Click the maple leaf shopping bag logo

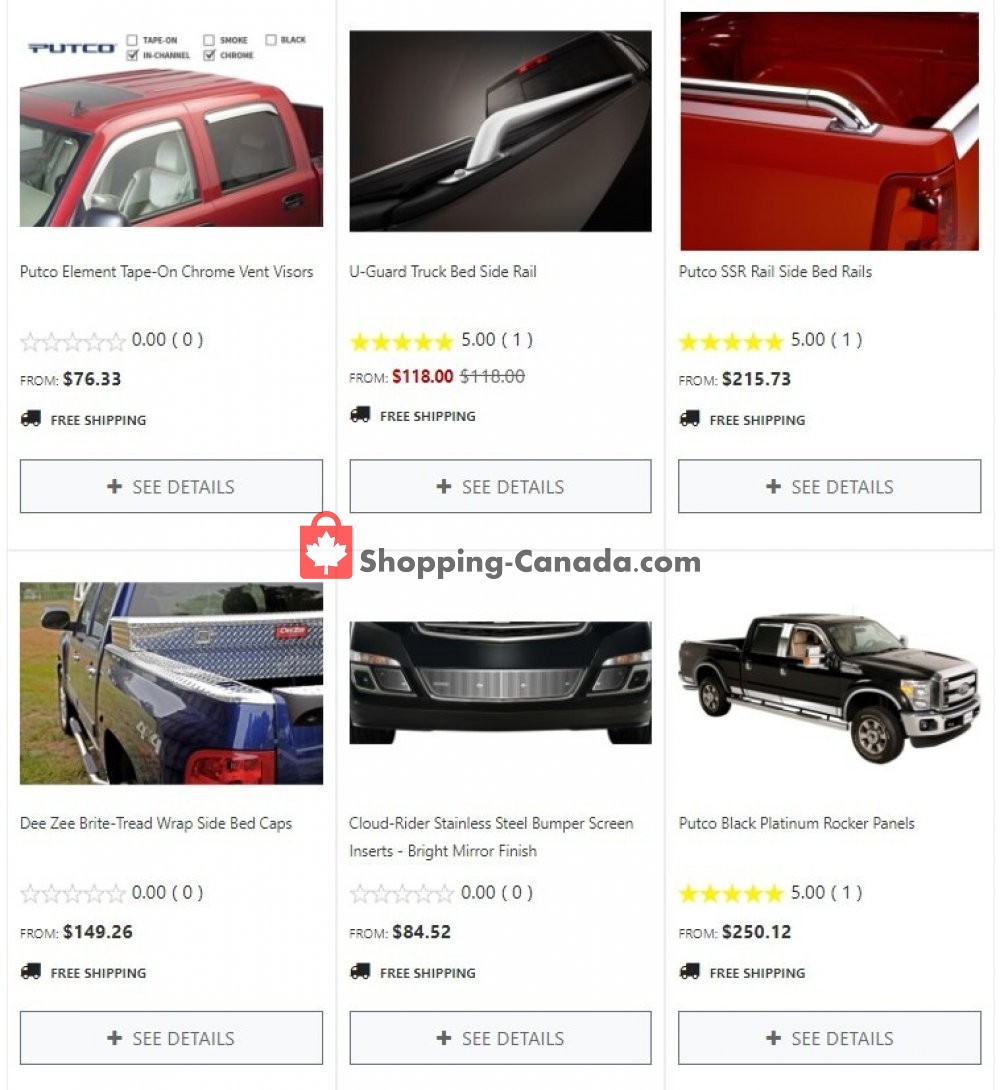tap(326, 545)
